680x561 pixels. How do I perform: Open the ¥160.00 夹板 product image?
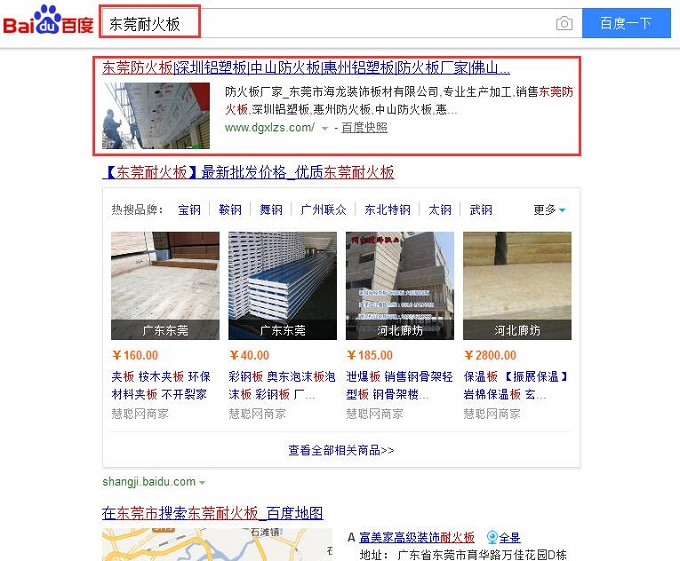160,286
